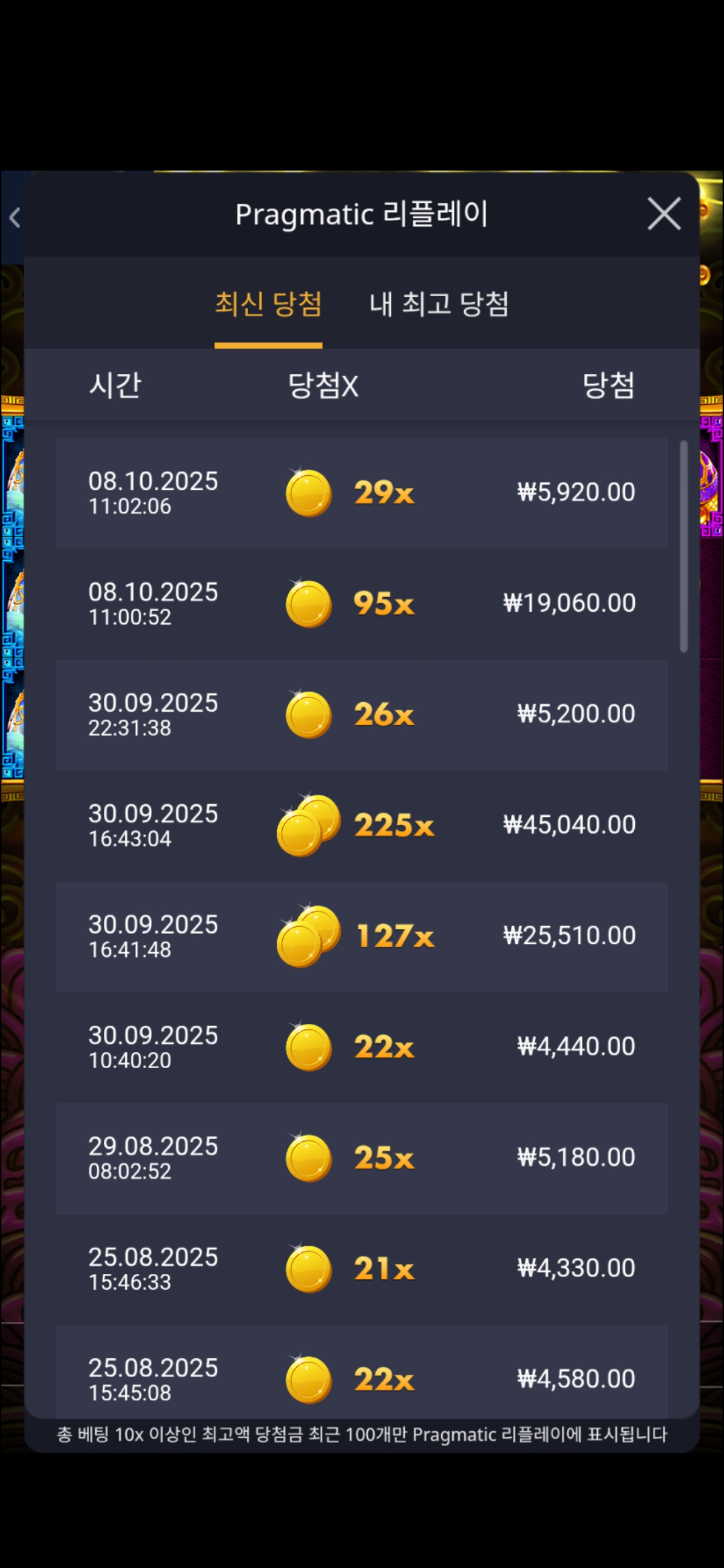Switch to the 내 최고 당첨 tab
Image resolution: width=724 pixels, height=1568 pixels.
[x=439, y=304]
